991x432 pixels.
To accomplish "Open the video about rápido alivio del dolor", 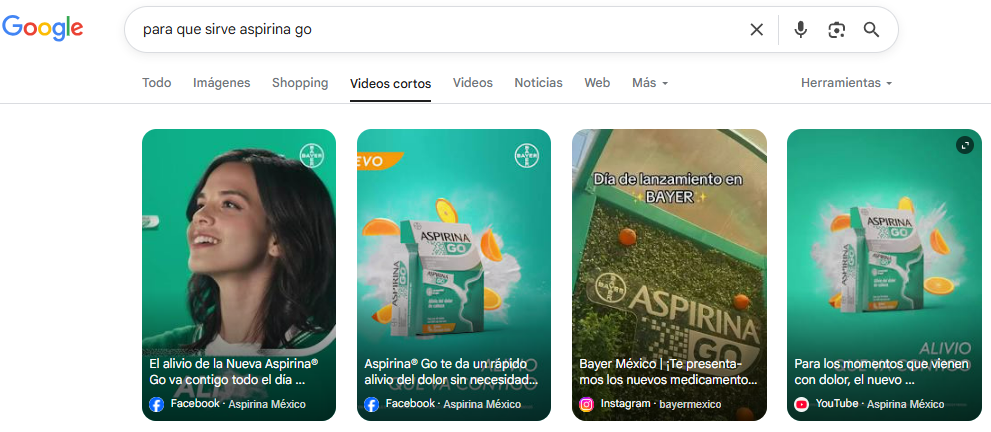I will (x=453, y=274).
